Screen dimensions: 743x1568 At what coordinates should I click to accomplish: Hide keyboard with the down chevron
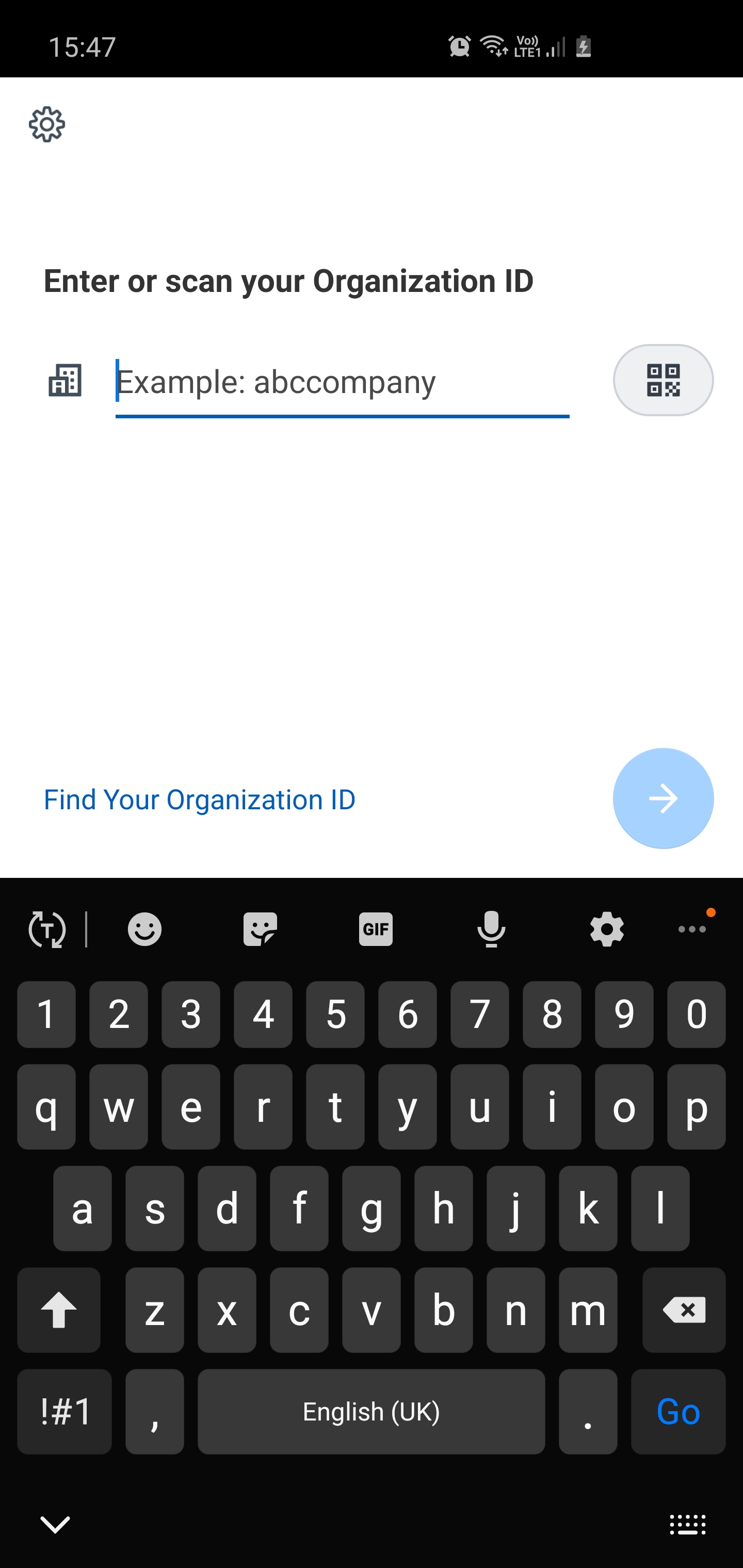[x=55, y=1525]
